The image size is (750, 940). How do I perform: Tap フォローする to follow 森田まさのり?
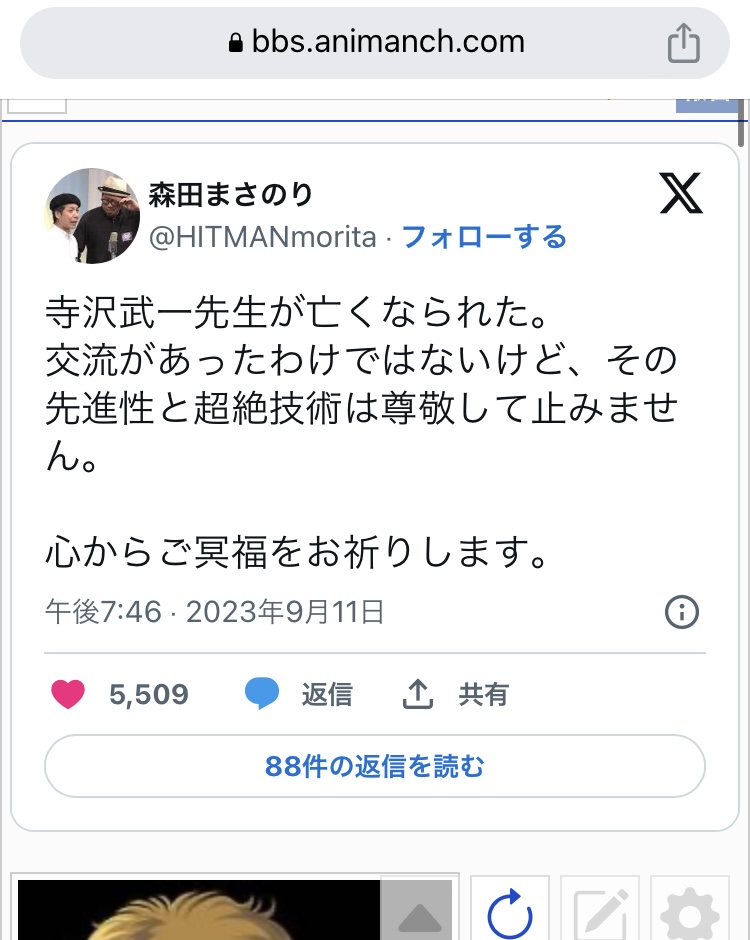[x=484, y=237]
